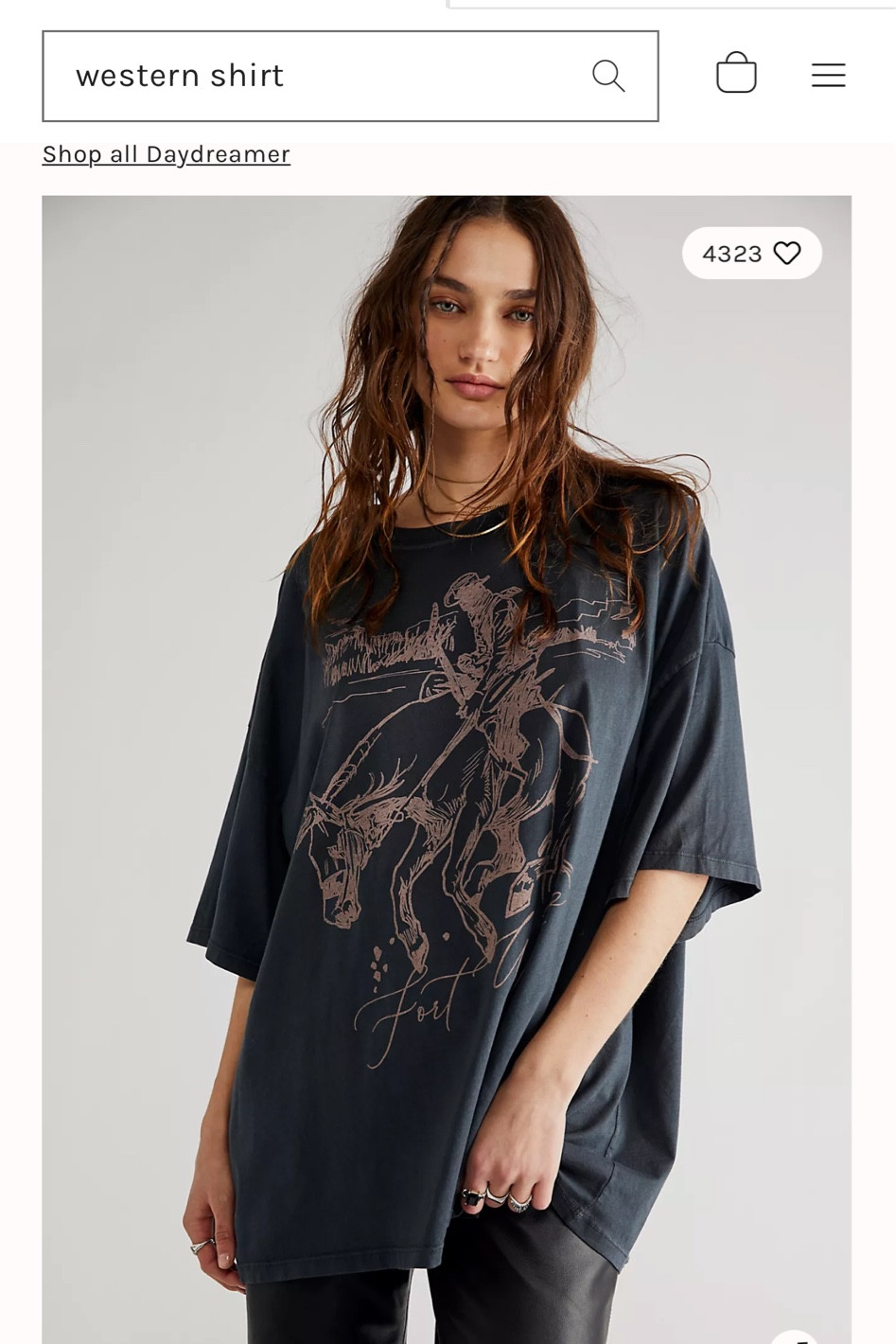Open search options from the search bar
The image size is (896, 1344).
609,76
